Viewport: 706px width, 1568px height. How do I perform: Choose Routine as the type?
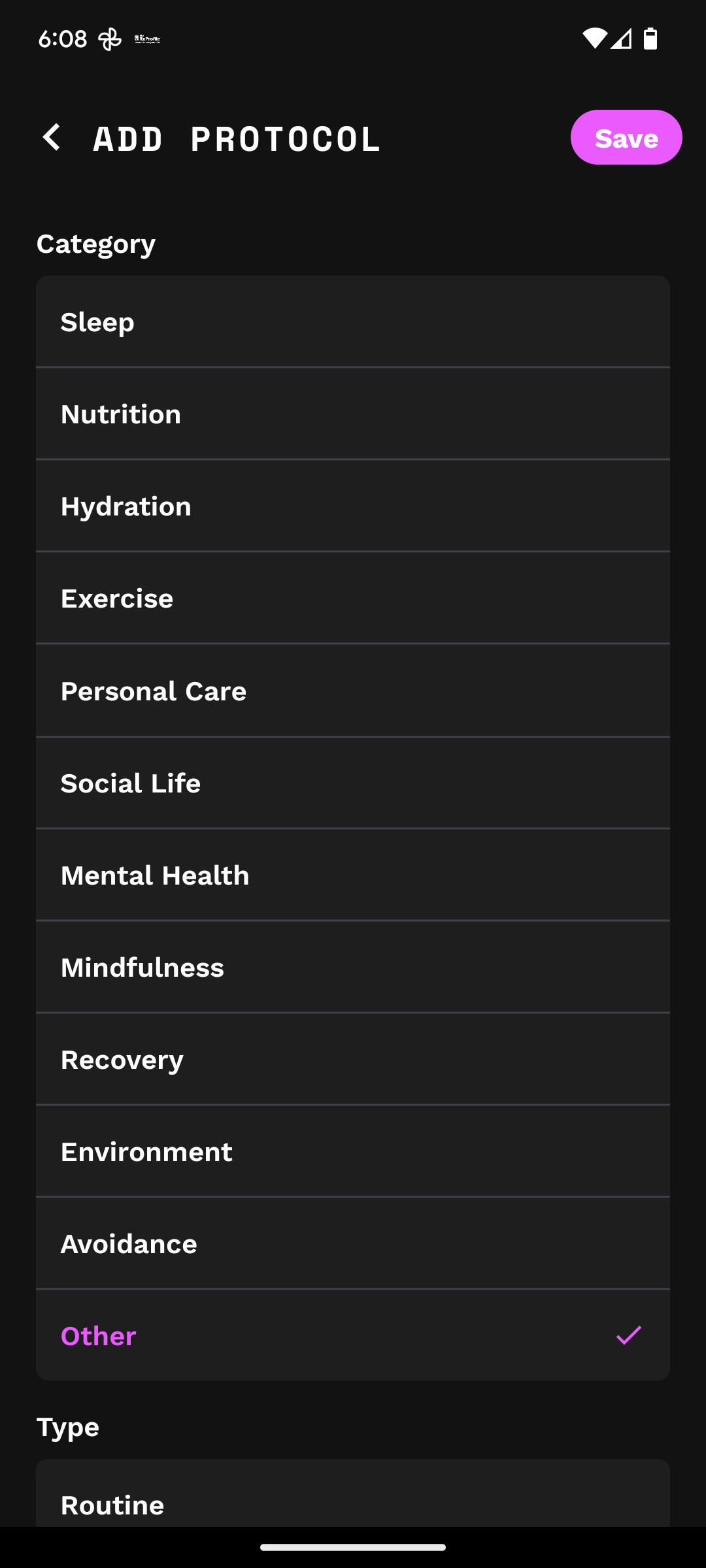[x=353, y=1495]
